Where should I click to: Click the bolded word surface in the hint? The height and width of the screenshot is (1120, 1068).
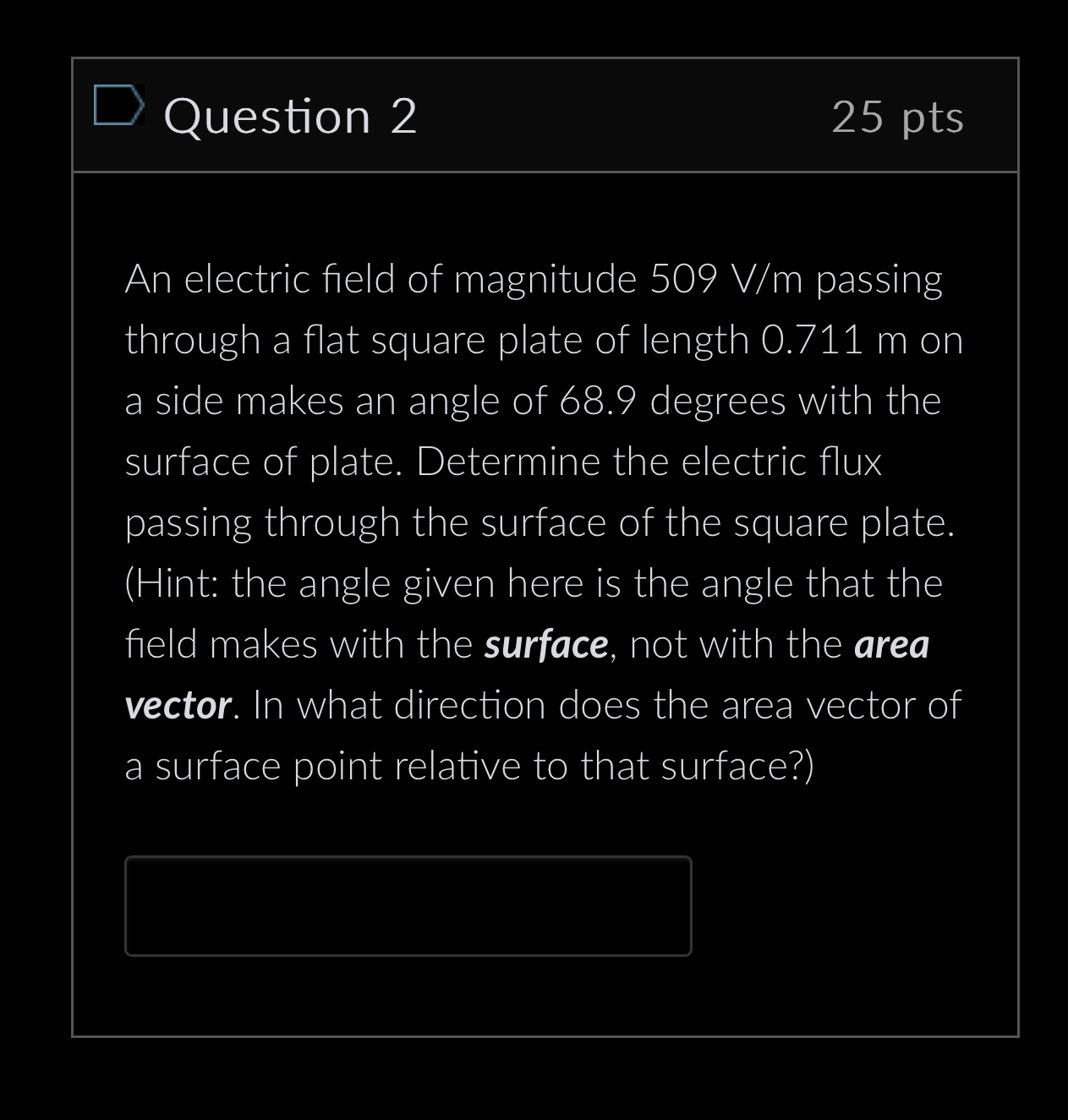click(x=545, y=644)
